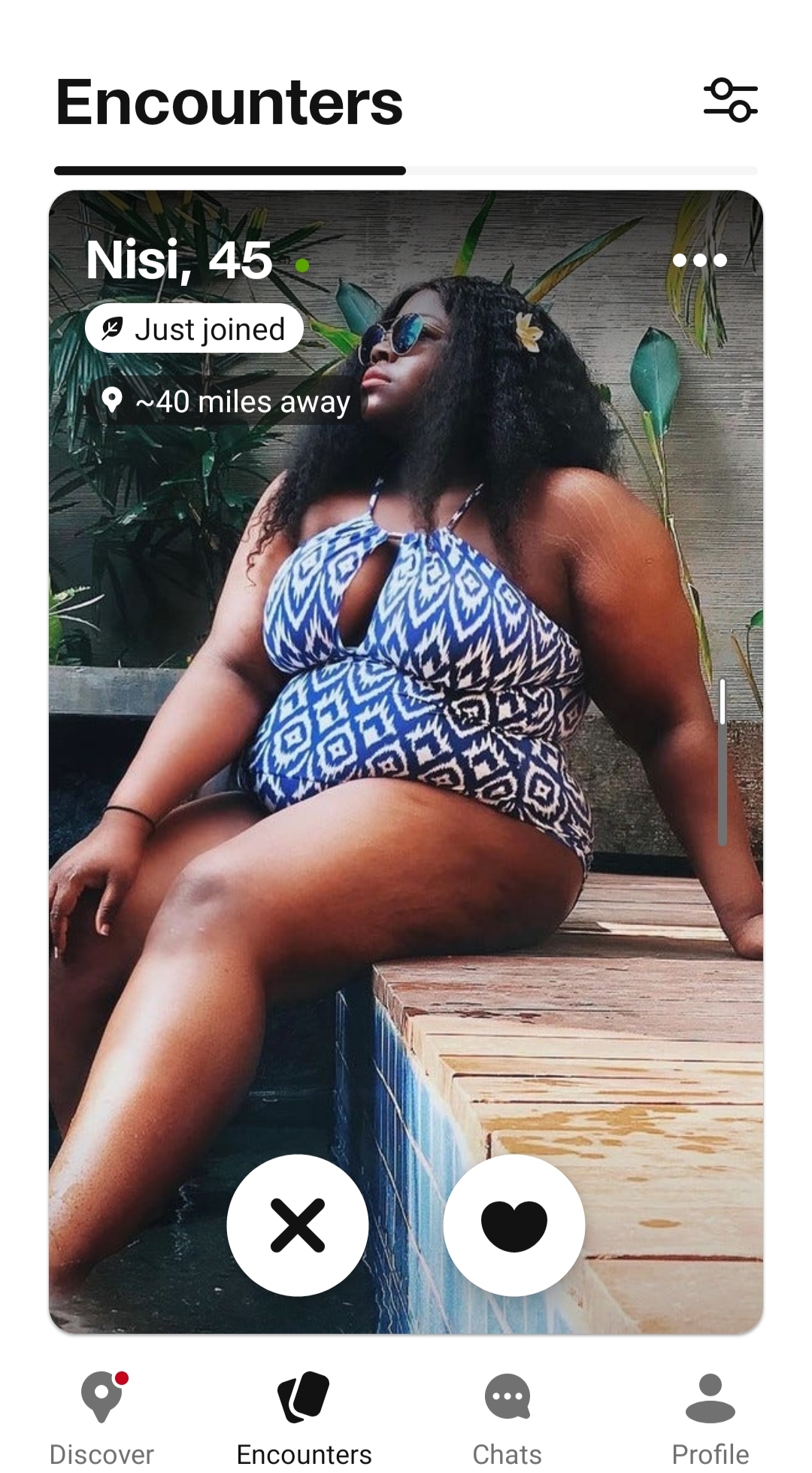Screen dimensions: 812x1473
Task: Open the encounter filter settings
Action: tap(730, 101)
